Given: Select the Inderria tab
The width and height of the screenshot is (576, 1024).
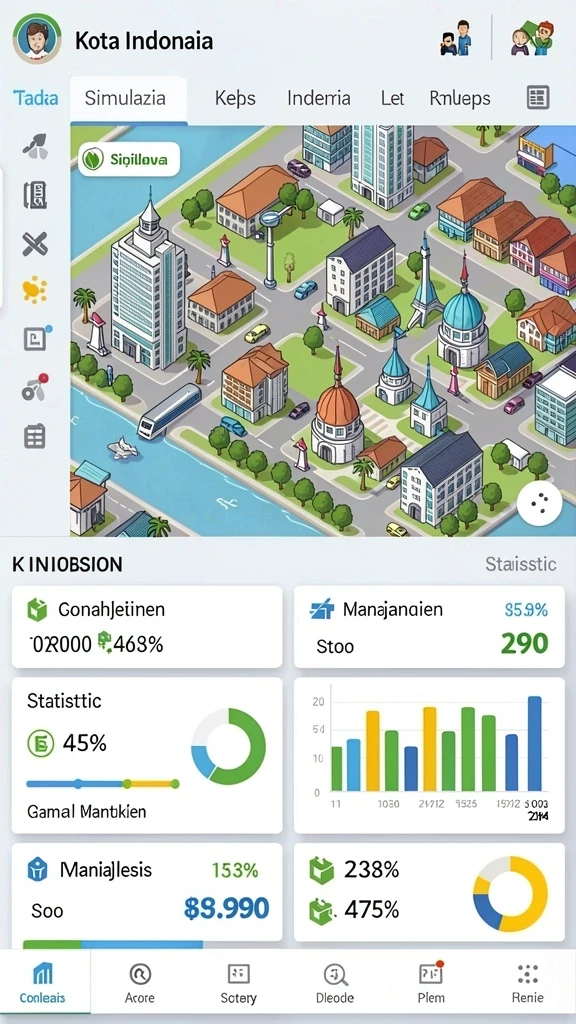Looking at the screenshot, I should [319, 99].
